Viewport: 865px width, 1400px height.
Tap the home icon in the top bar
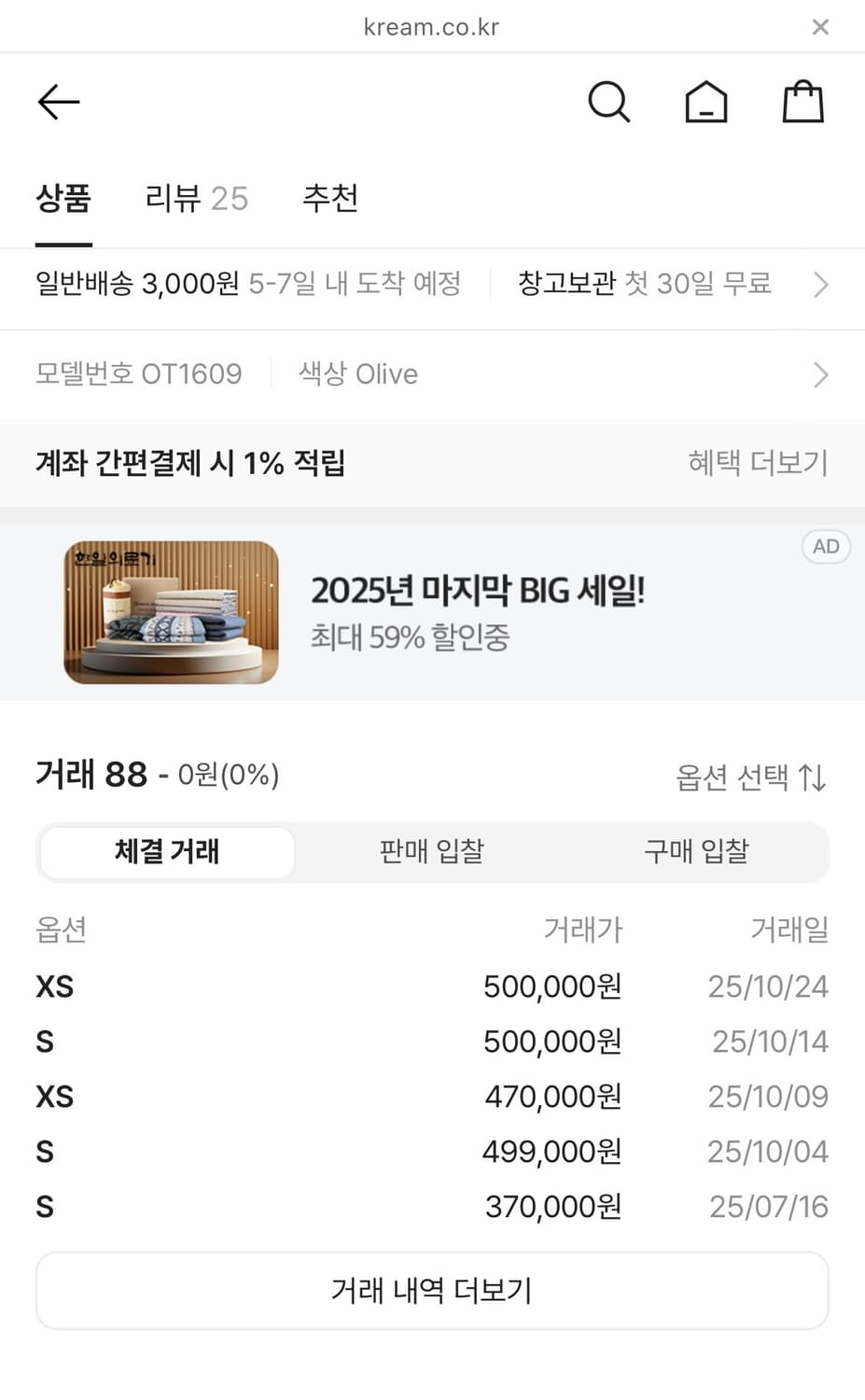[706, 102]
